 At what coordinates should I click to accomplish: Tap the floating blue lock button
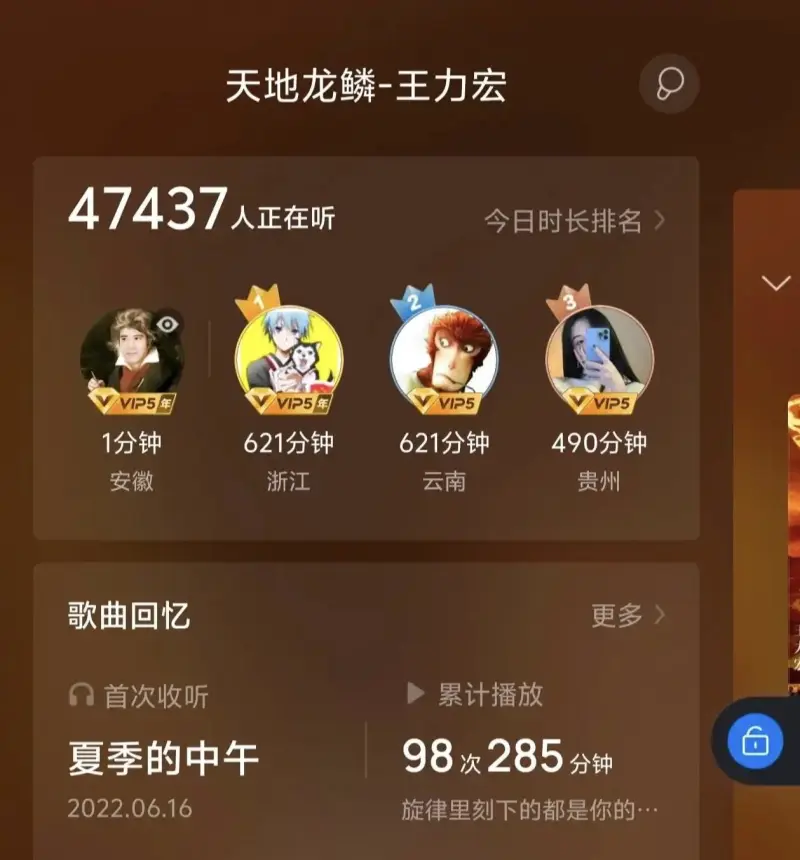click(x=755, y=741)
